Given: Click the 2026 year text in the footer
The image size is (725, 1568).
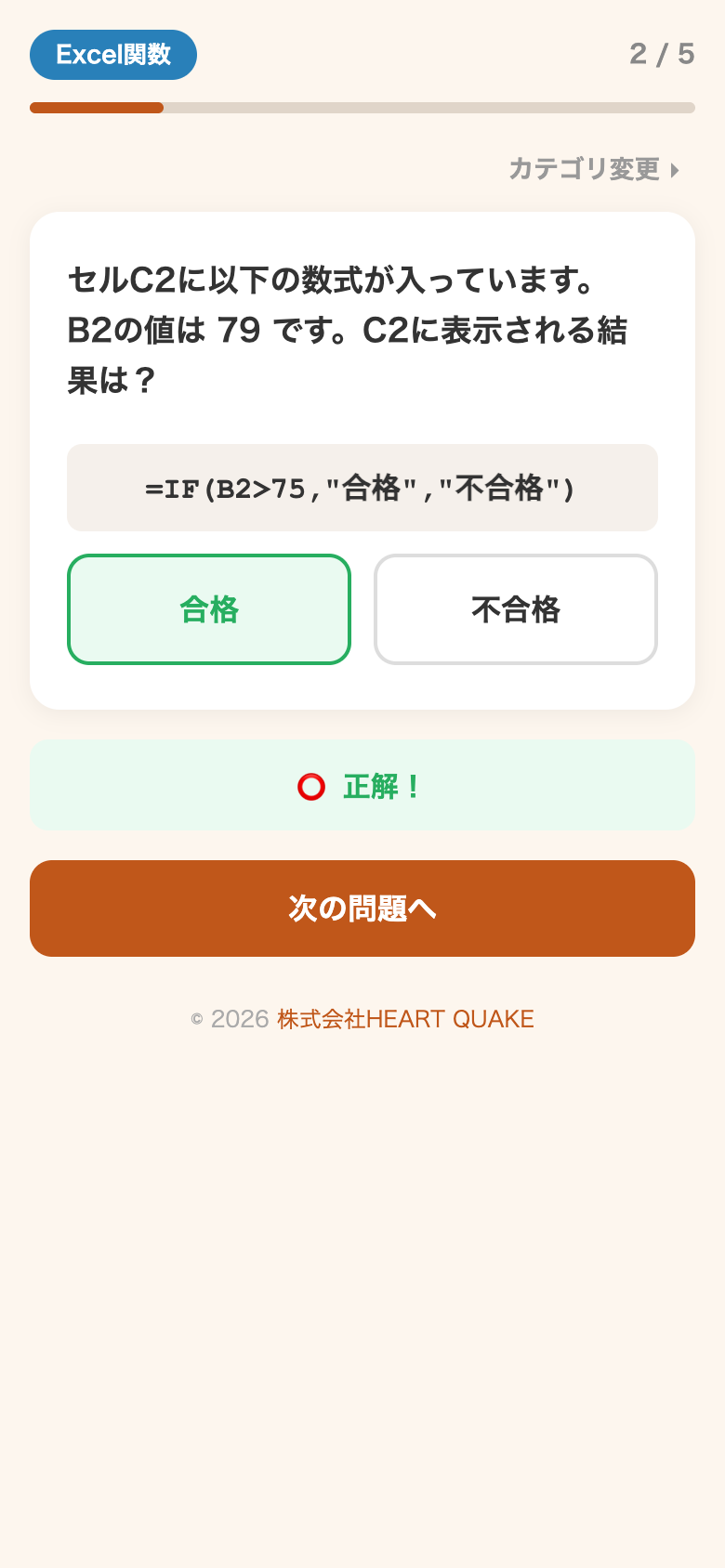Looking at the screenshot, I should (237, 1019).
